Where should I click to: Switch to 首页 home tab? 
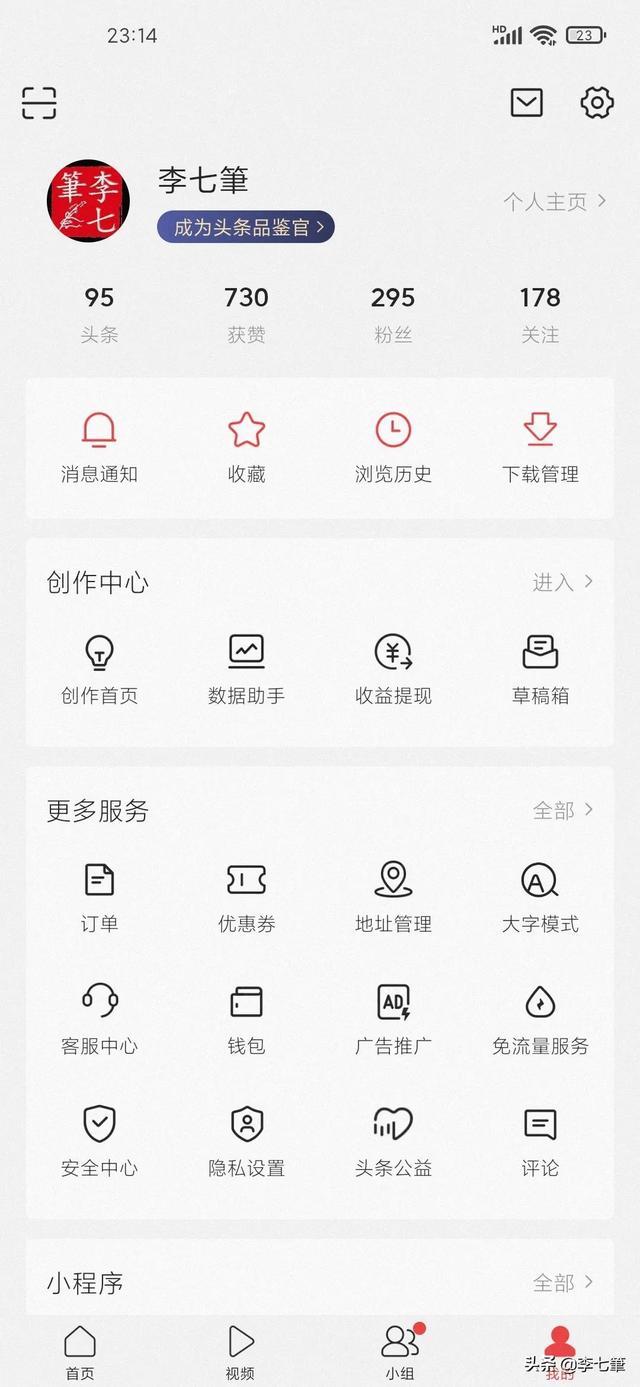tap(80, 1353)
